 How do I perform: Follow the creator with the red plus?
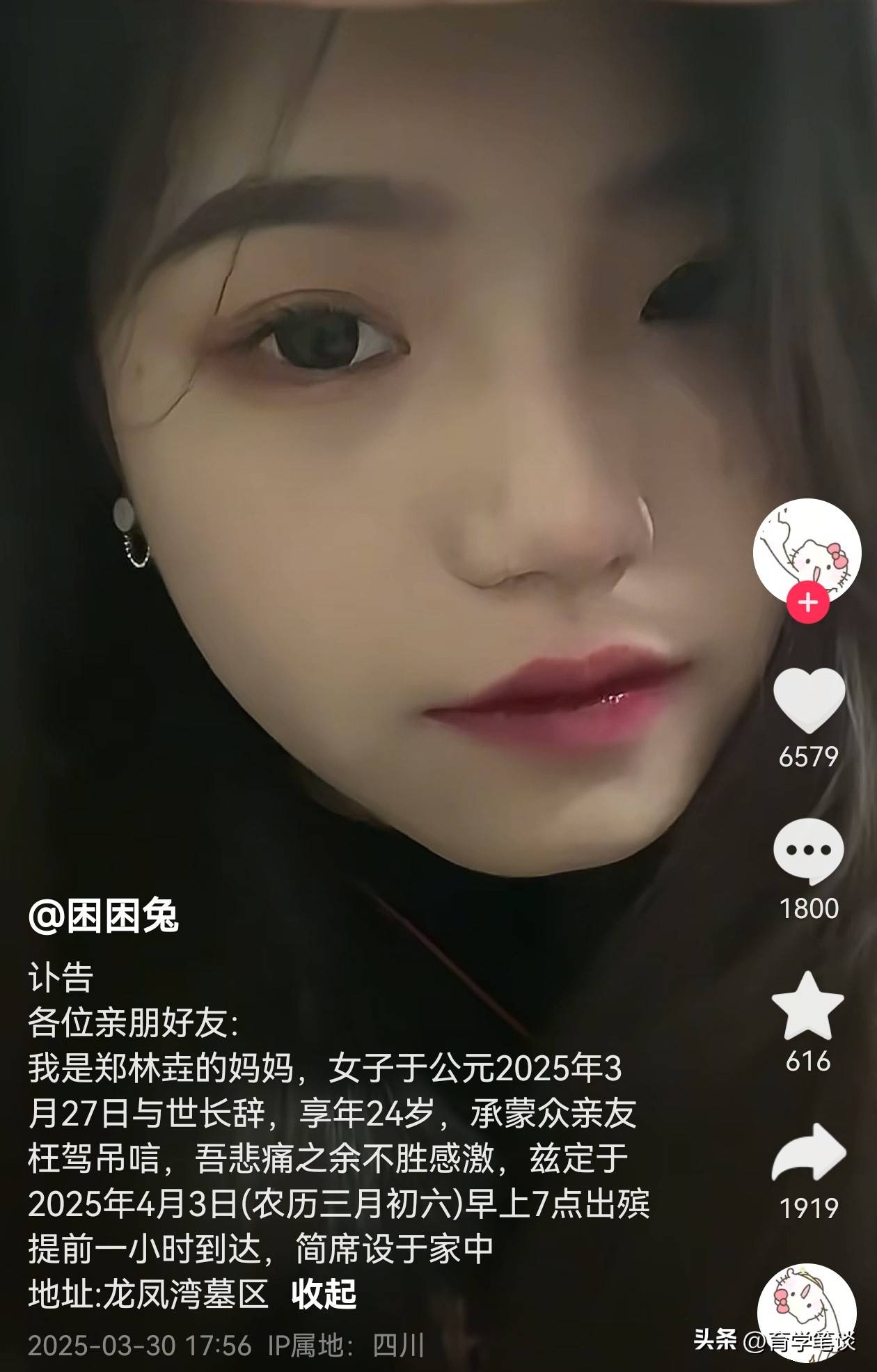point(807,602)
